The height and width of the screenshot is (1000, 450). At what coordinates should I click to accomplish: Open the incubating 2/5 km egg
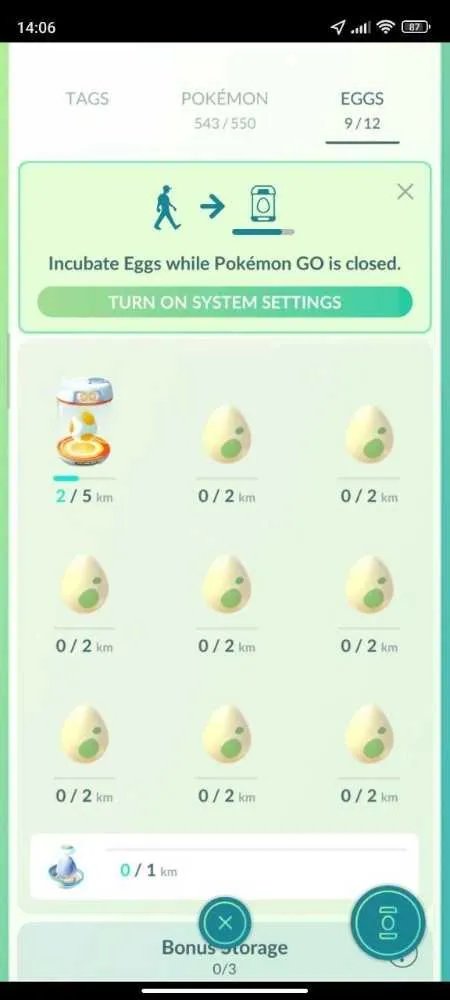[x=84, y=440]
